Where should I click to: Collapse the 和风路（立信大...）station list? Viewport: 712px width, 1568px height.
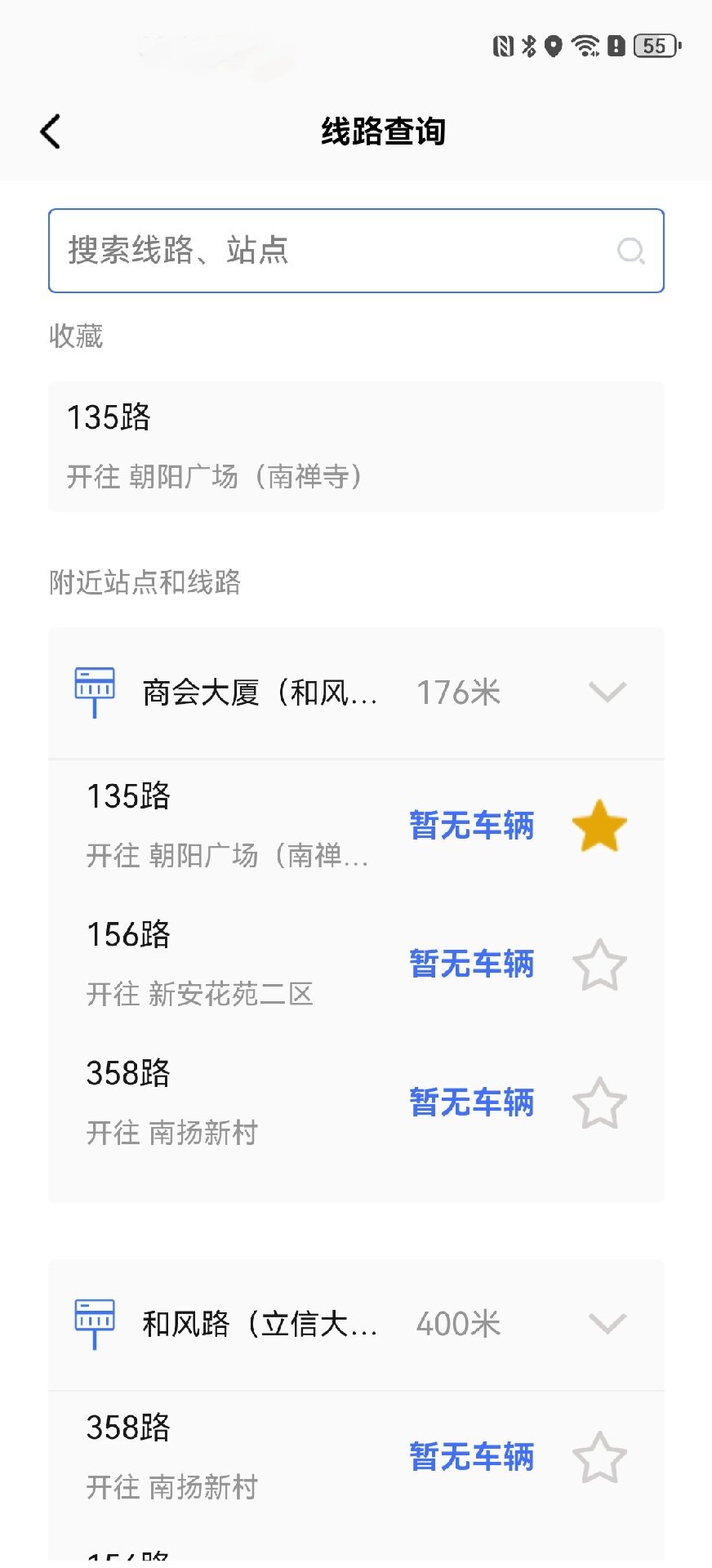point(606,1323)
